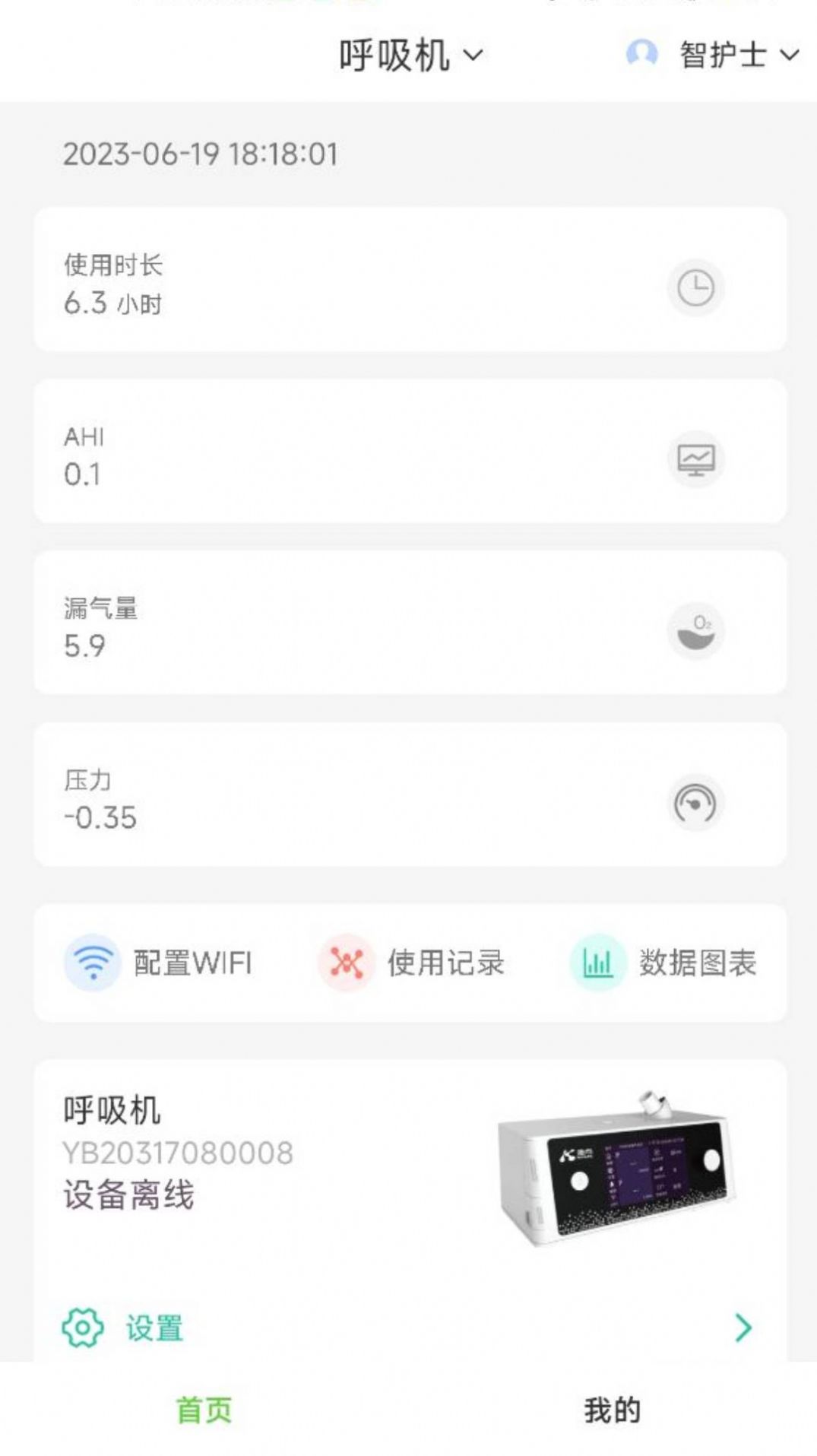
Task: Expand the 智护士 account dropdown chevron
Action: [788, 55]
